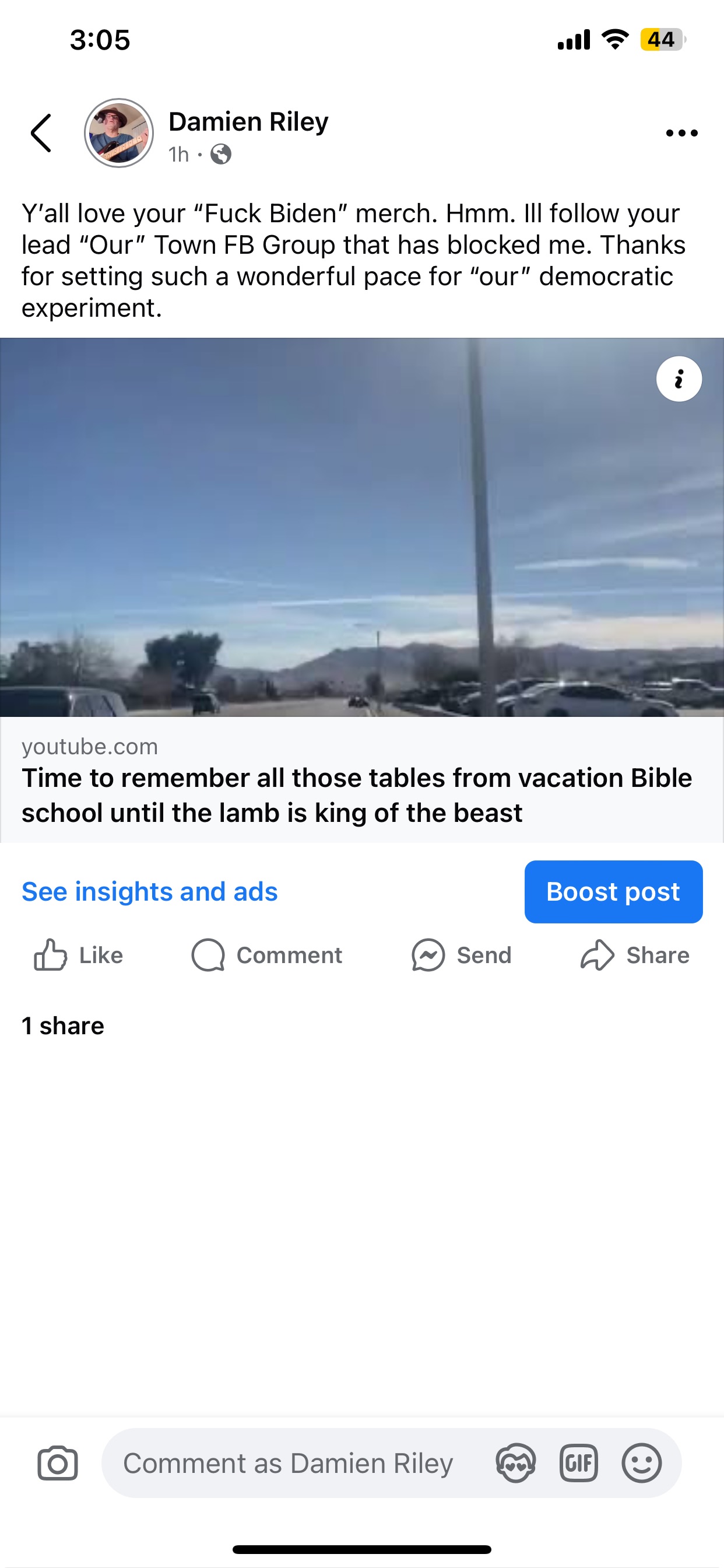Tap the battery indicator showing 44

(x=661, y=40)
